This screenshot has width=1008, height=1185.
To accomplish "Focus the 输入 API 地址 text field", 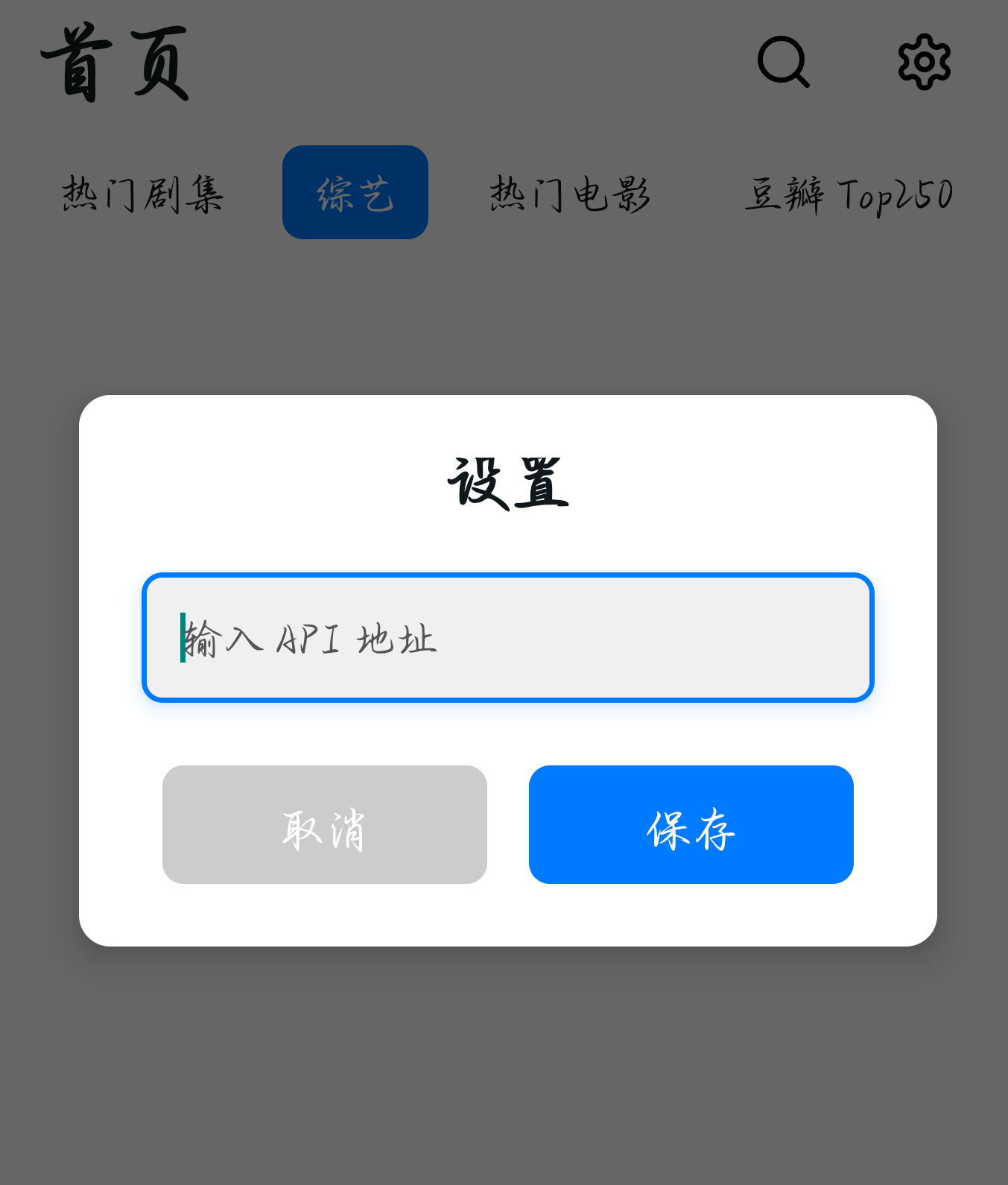I will pyautogui.click(x=507, y=637).
